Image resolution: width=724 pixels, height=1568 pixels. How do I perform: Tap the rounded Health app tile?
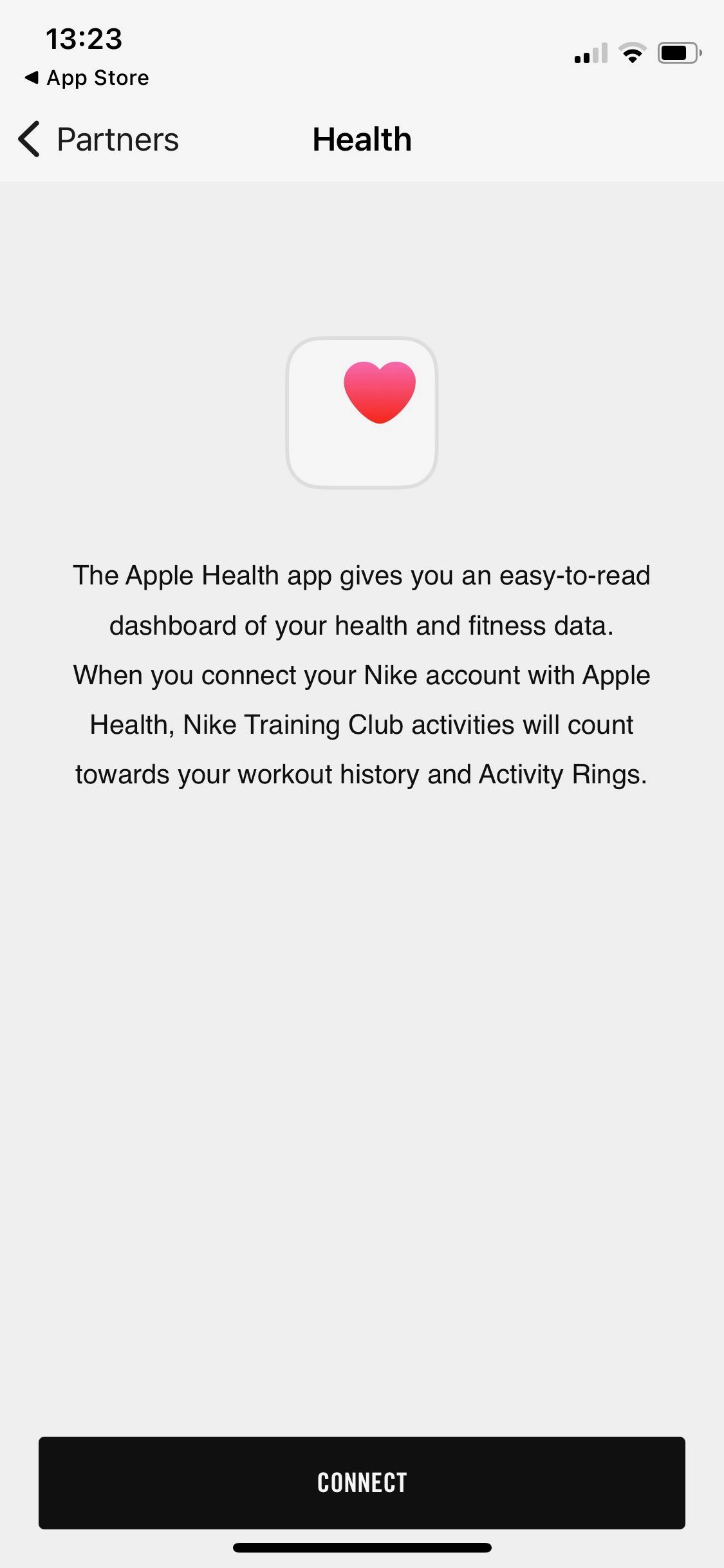coord(362,412)
